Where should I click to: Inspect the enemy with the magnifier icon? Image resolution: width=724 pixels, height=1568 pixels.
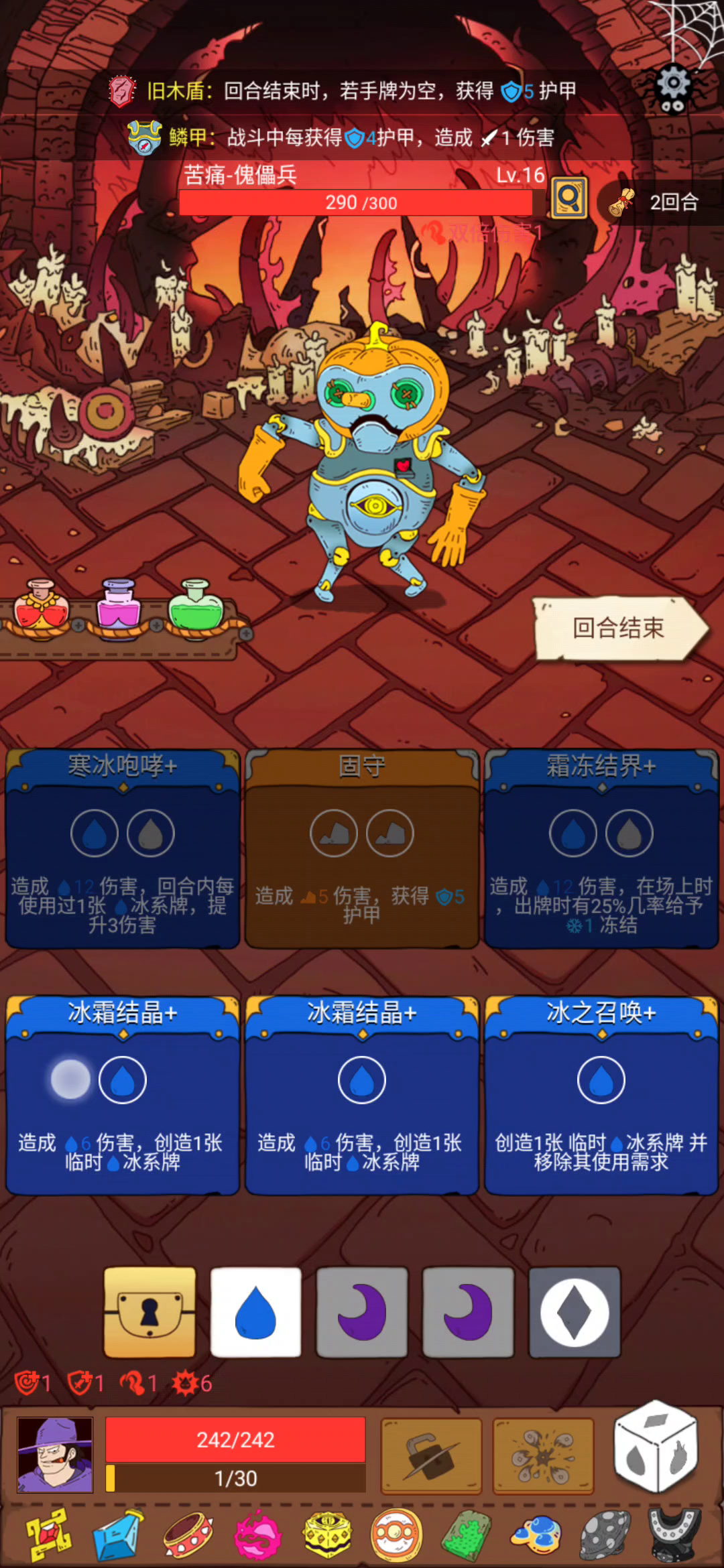(x=568, y=198)
